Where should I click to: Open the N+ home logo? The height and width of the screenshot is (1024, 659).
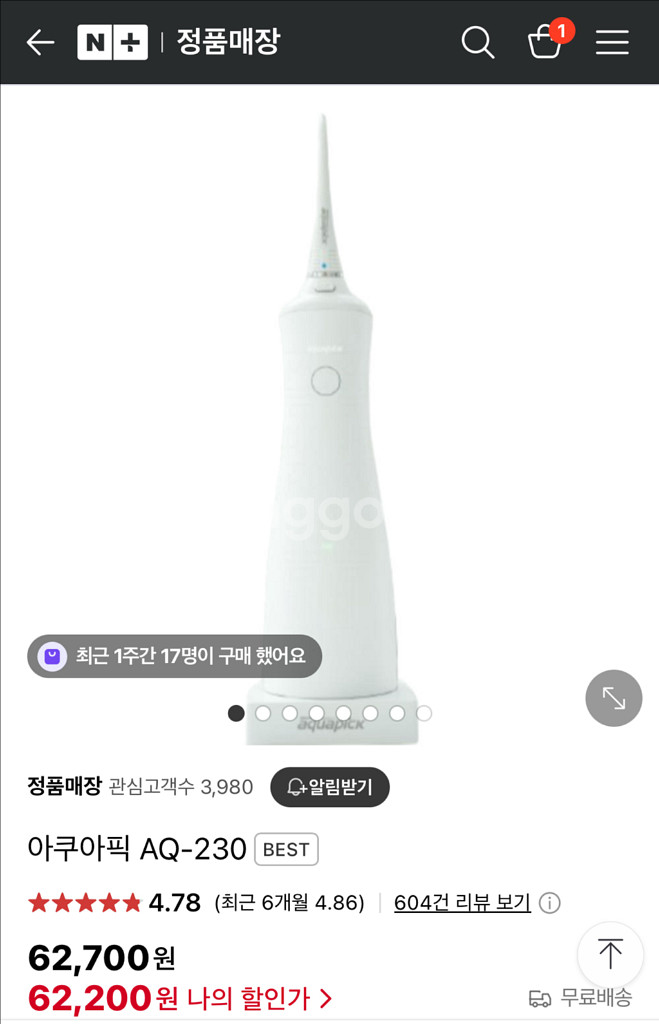pos(112,42)
